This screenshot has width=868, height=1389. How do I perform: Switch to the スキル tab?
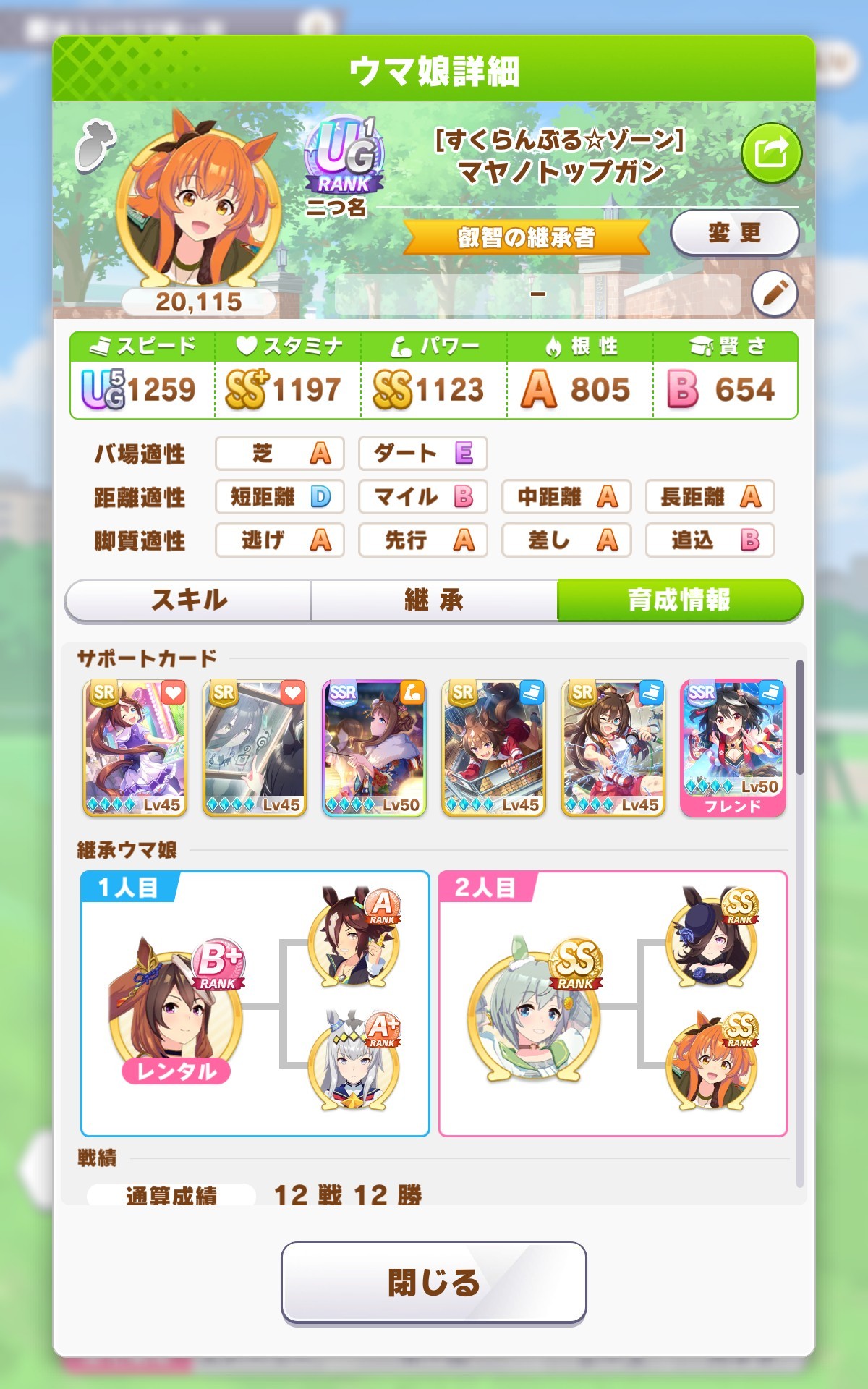[x=189, y=600]
